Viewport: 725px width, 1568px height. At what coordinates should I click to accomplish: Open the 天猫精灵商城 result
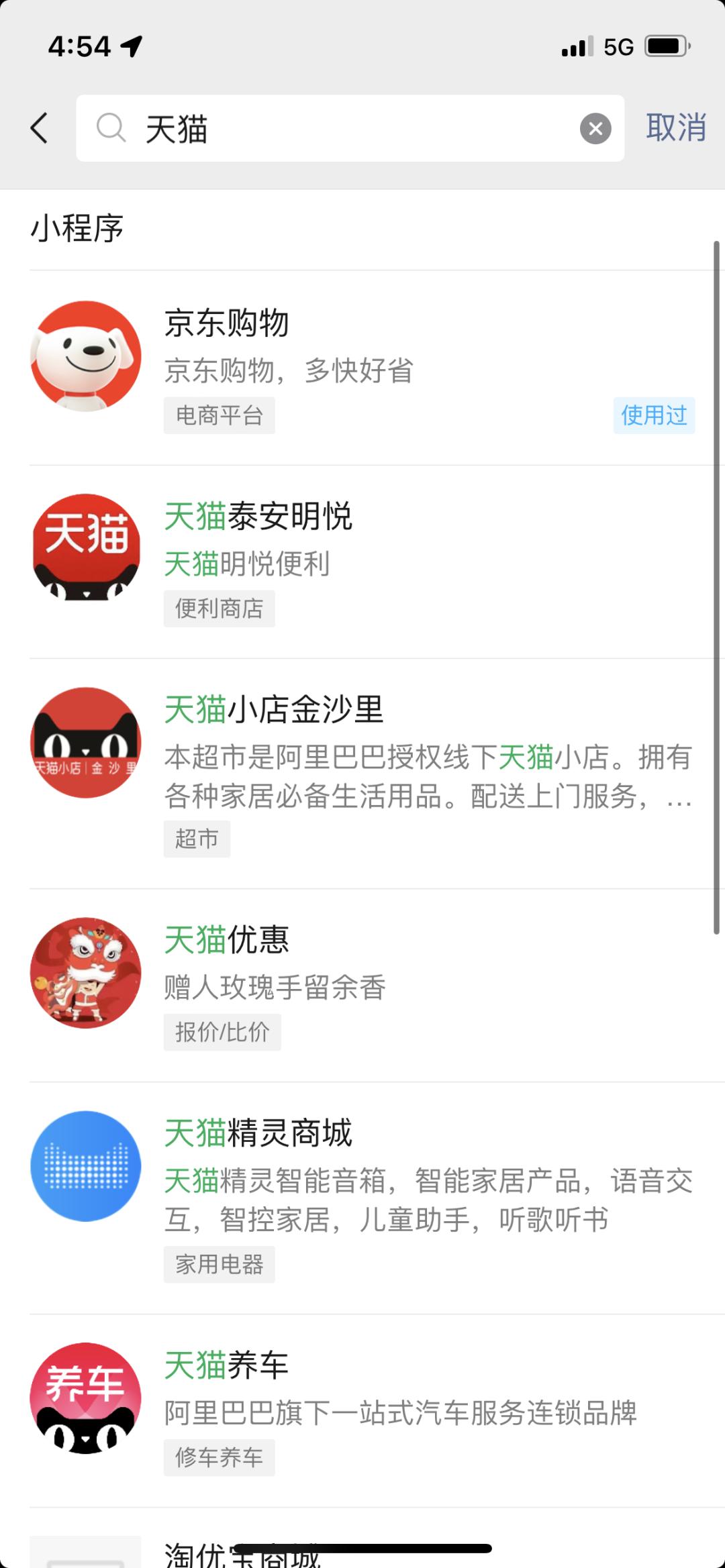pos(362,1197)
